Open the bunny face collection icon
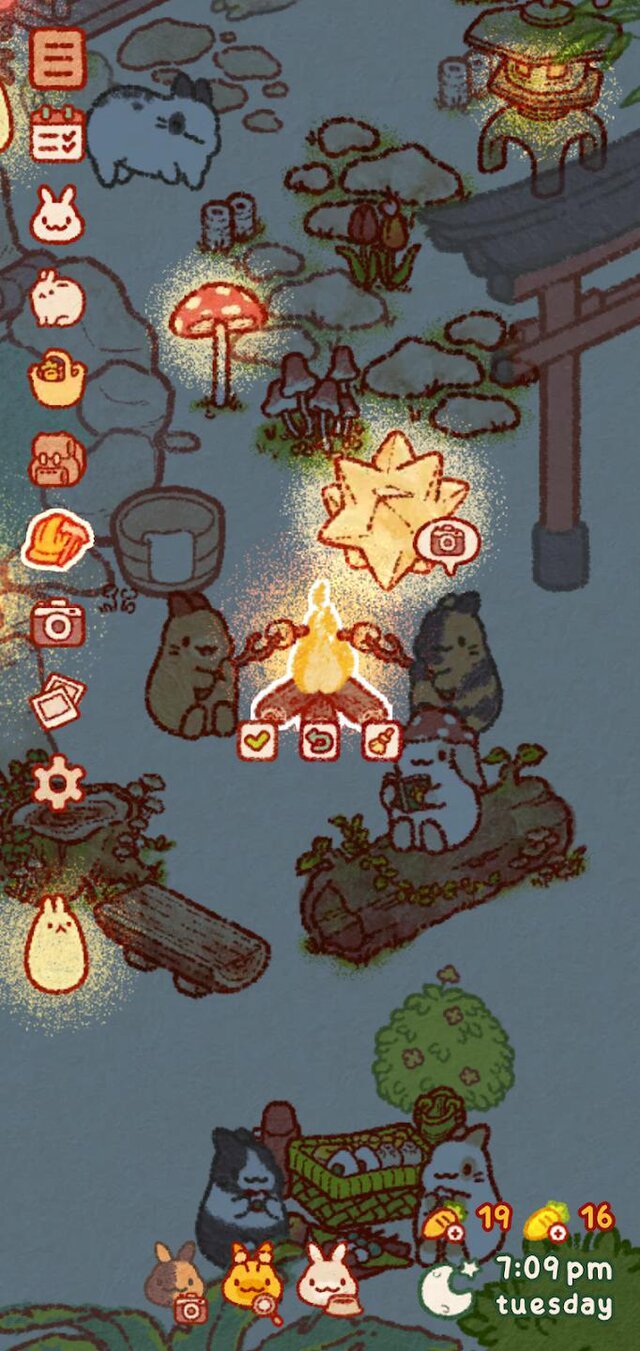 pyautogui.click(x=57, y=215)
